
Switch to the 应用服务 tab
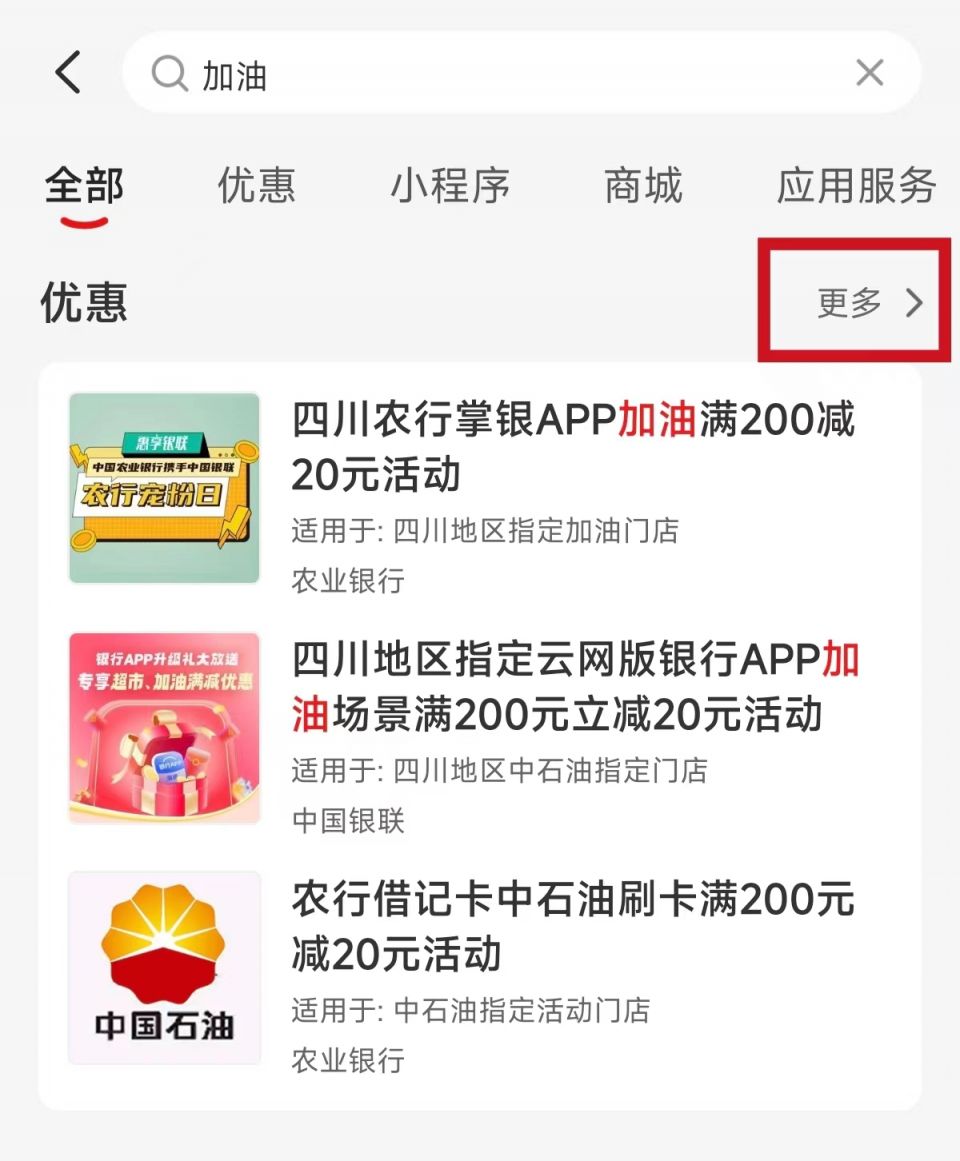(x=856, y=187)
